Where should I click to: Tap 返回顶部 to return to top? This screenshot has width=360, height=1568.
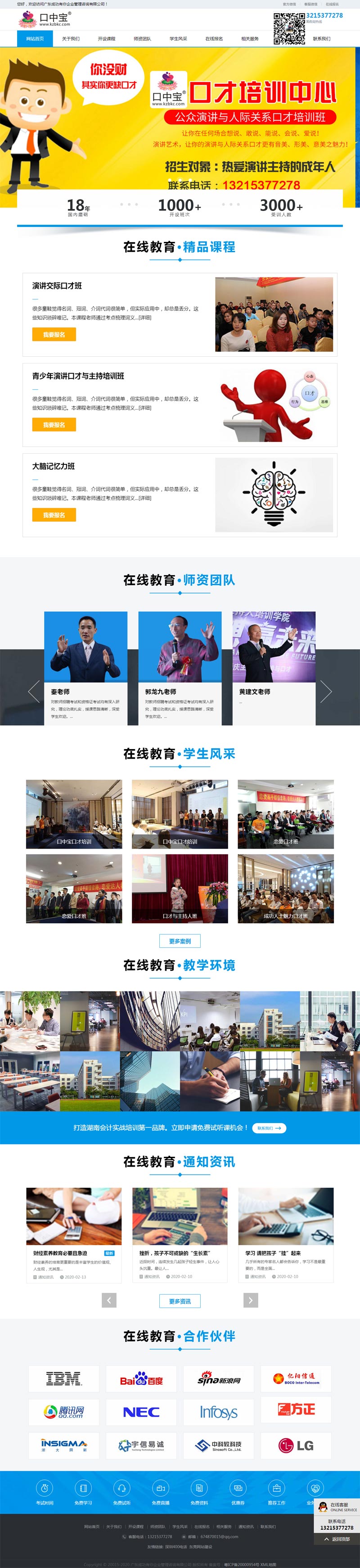(x=336, y=1539)
